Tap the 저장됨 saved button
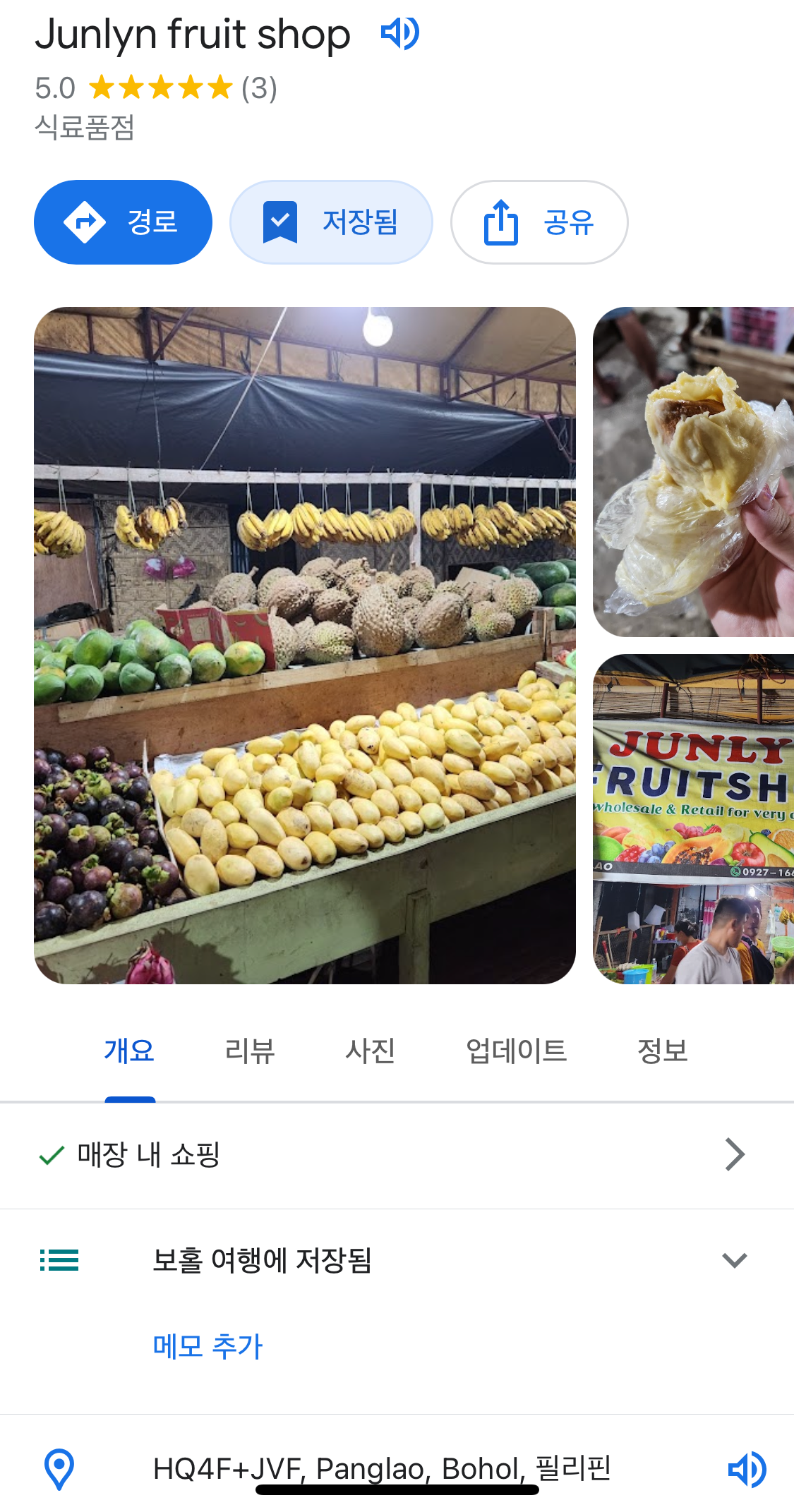Screen dimensions: 794x1512 point(331,222)
